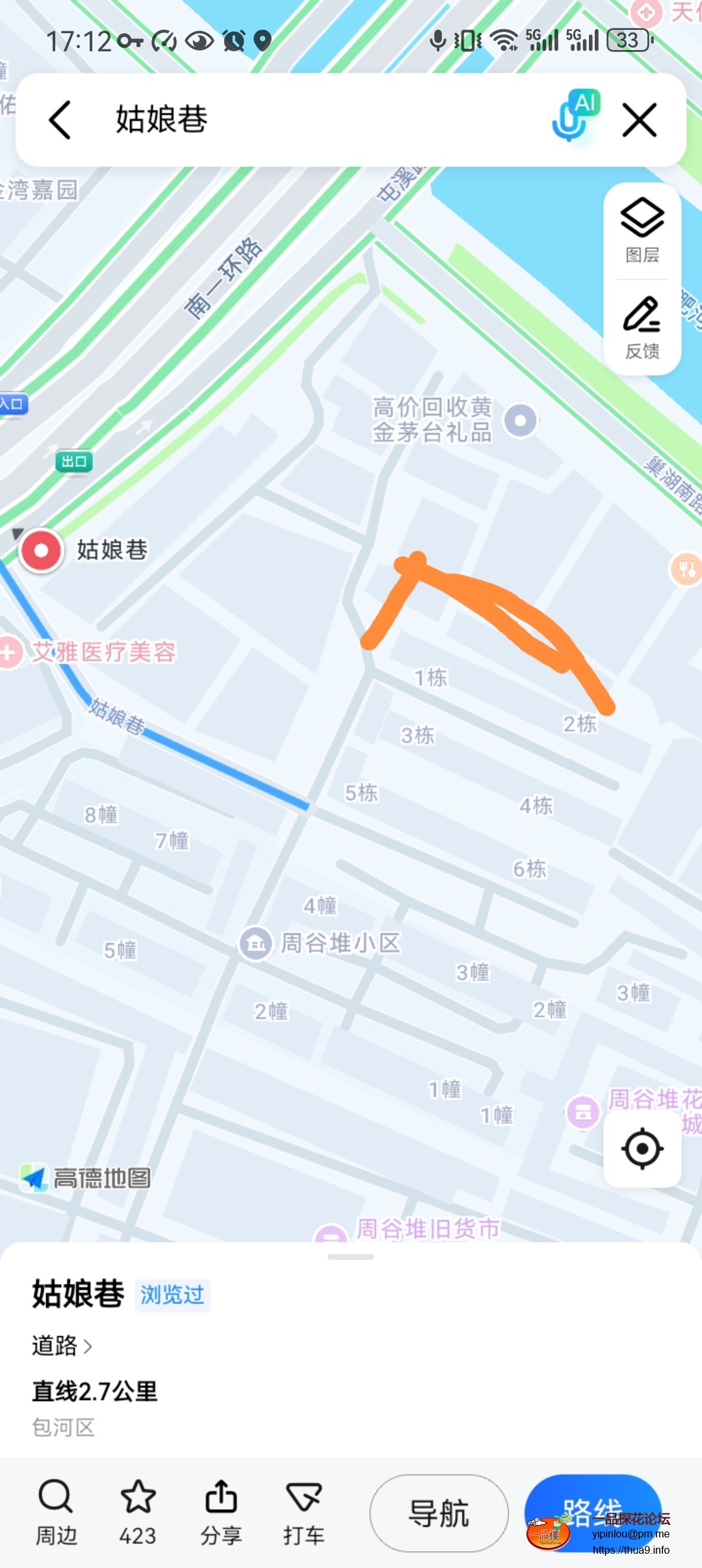The width and height of the screenshot is (702, 1568).
Task: Select 周谷堆小区 on the map
Action: tap(256, 943)
